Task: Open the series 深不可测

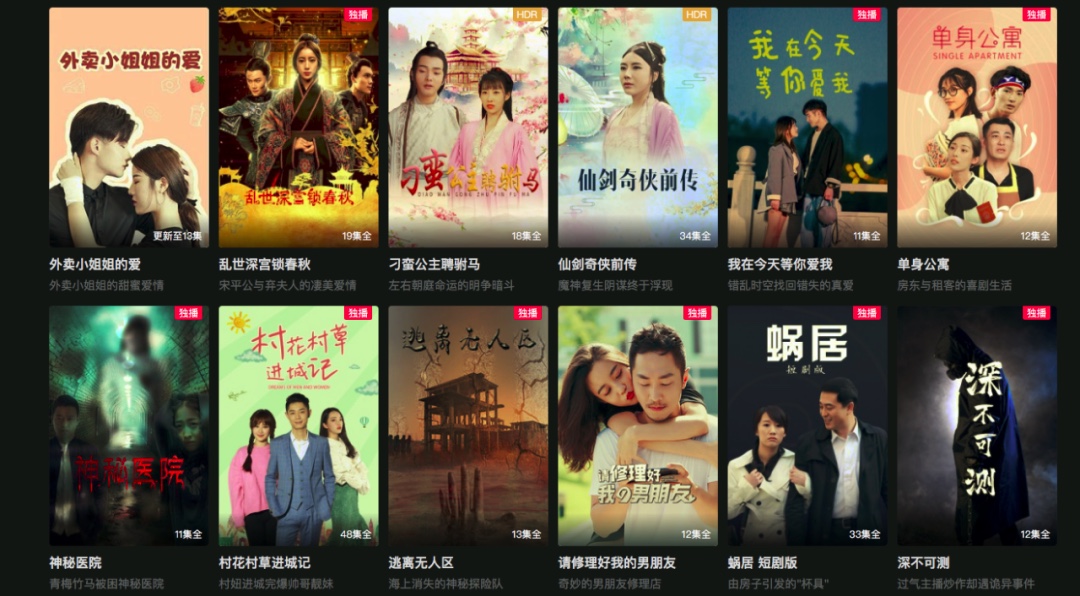Action: 977,426
